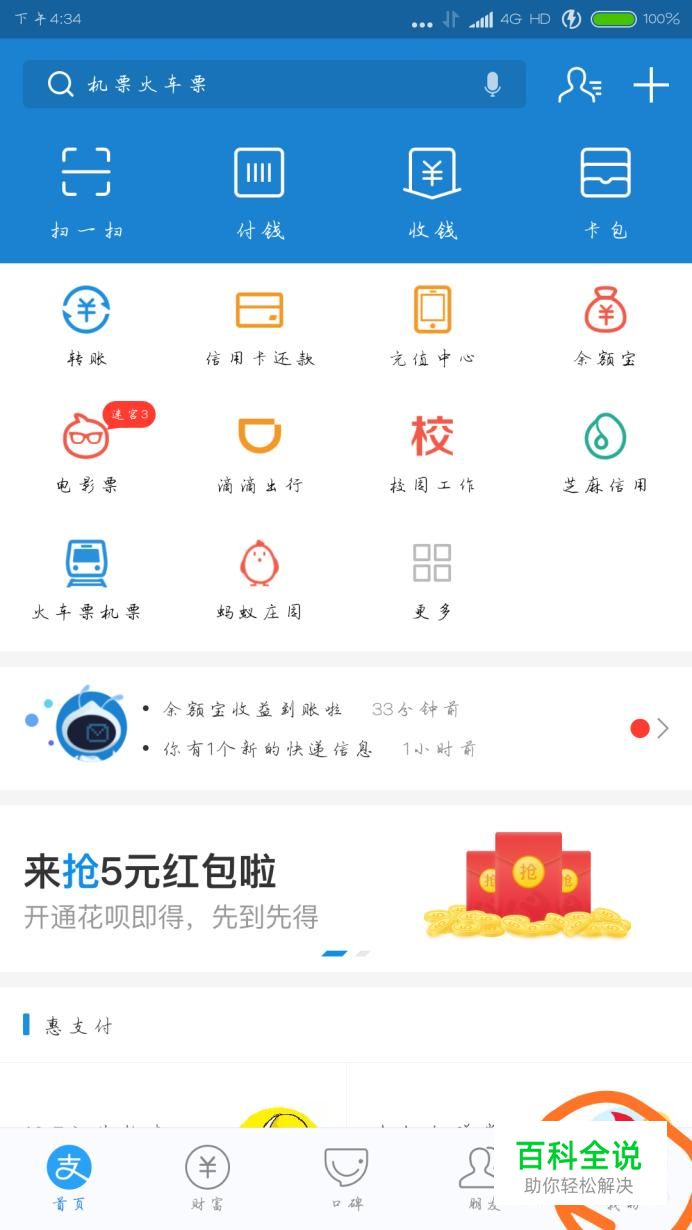Tap the microphone voice search icon
The image size is (692, 1230).
point(492,85)
